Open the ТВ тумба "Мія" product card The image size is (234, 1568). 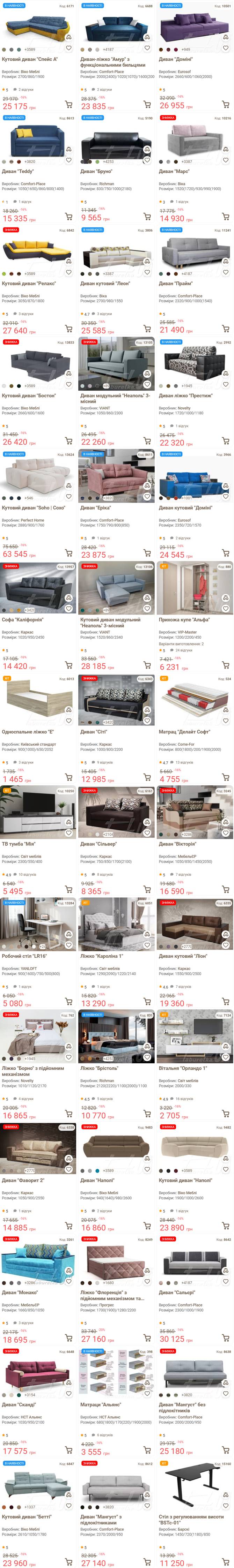coord(18,844)
